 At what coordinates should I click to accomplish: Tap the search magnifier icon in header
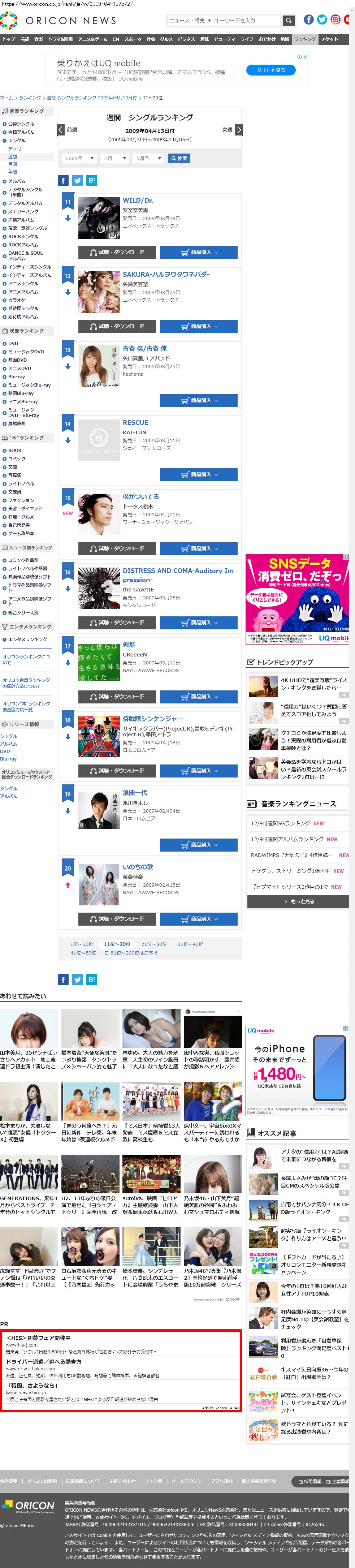[289, 20]
